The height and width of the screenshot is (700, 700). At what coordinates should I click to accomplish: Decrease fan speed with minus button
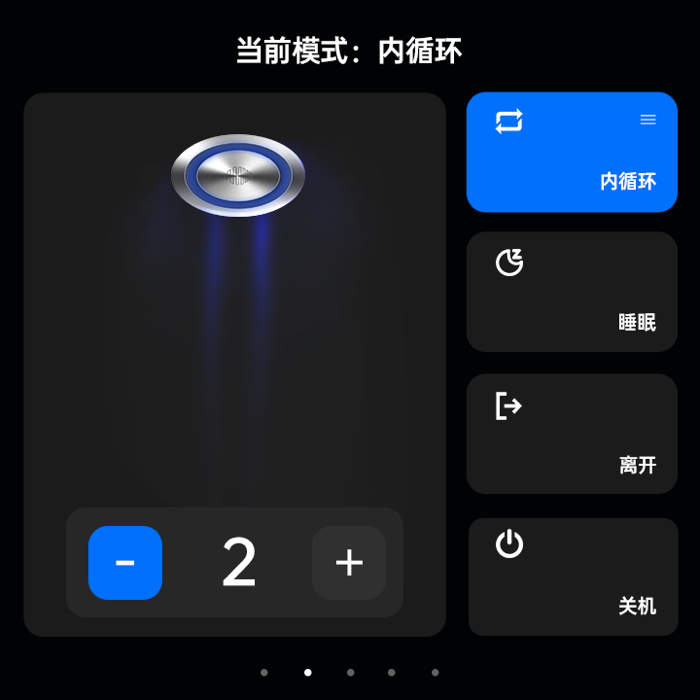coord(125,563)
